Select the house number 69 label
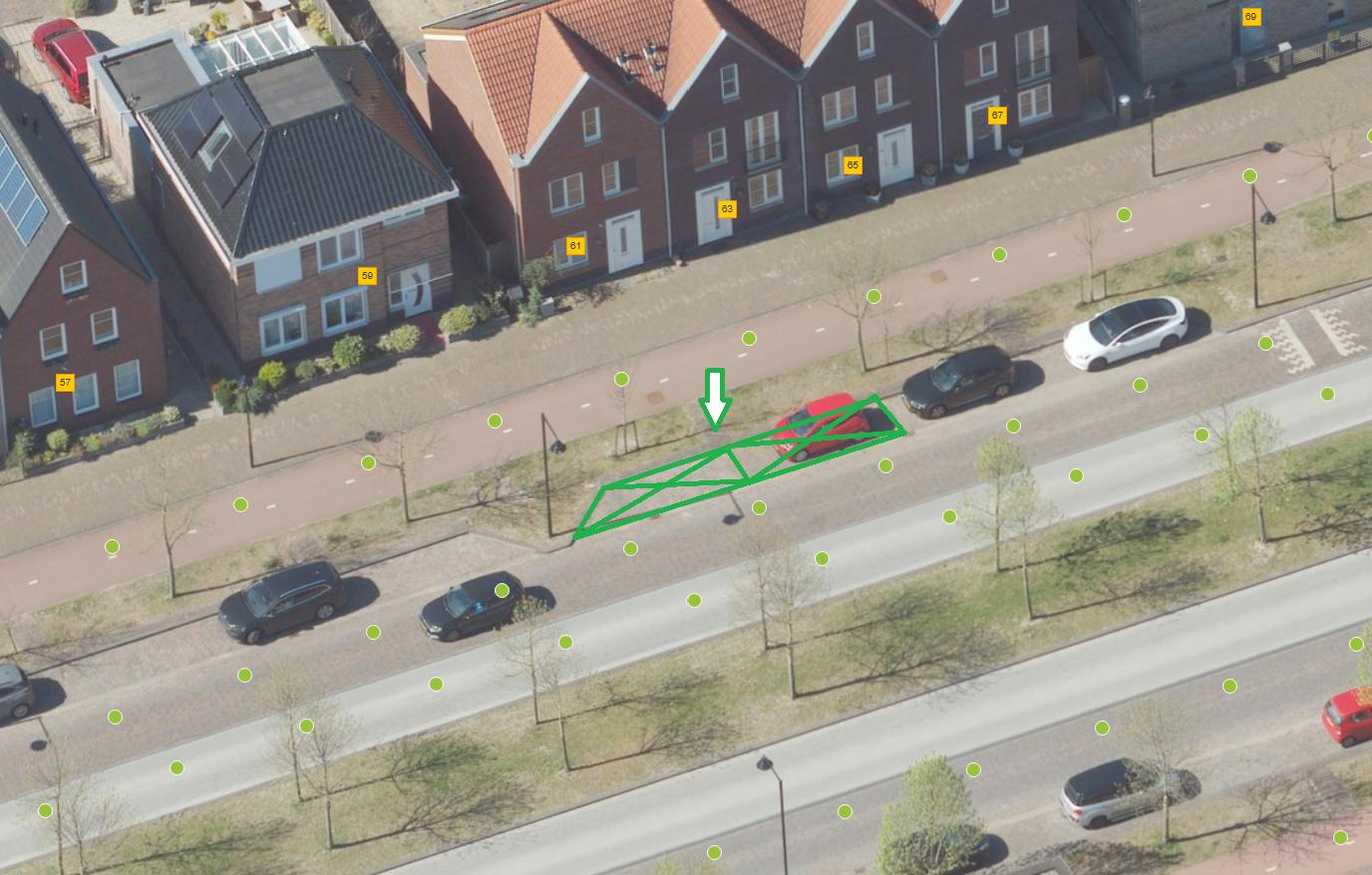The height and width of the screenshot is (875, 1372). [1250, 17]
